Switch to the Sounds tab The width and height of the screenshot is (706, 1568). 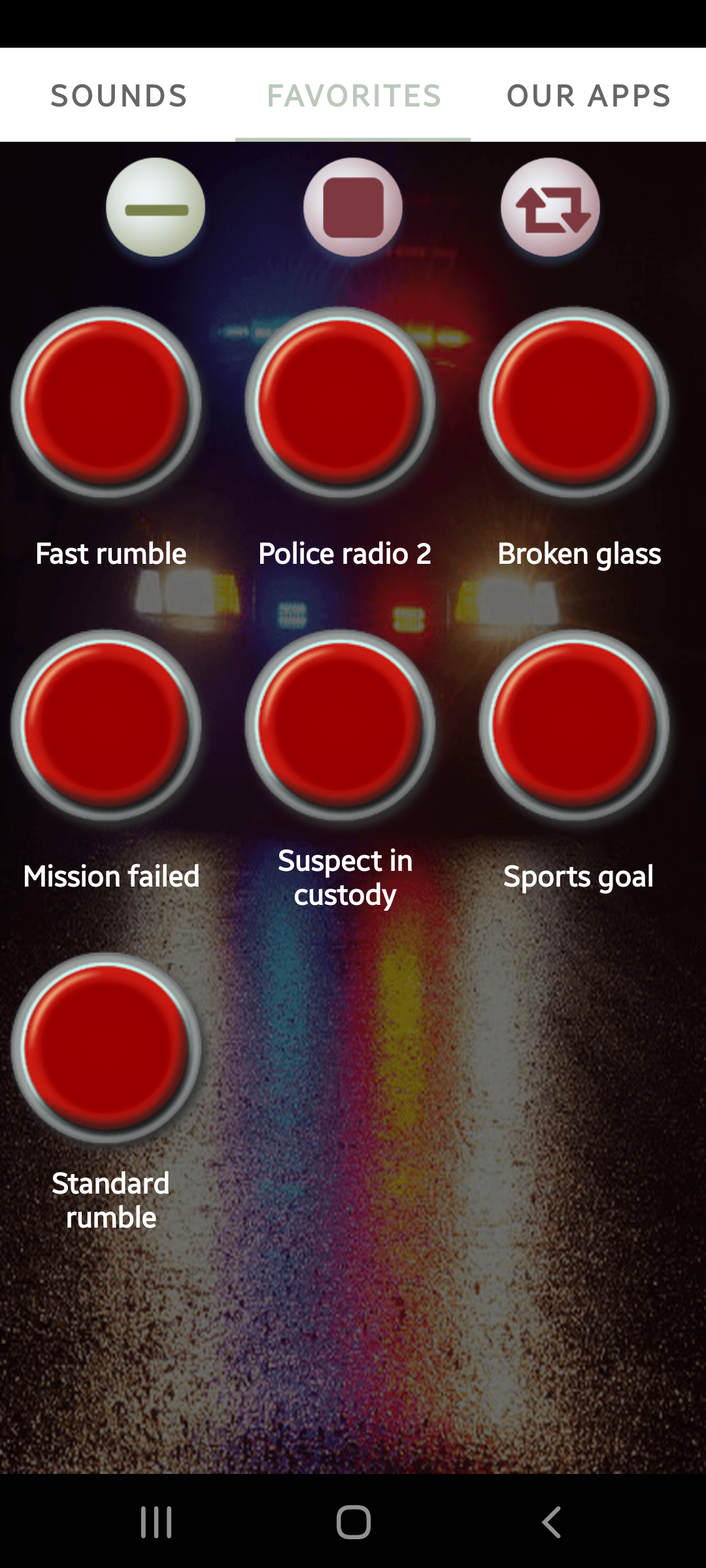coord(118,95)
